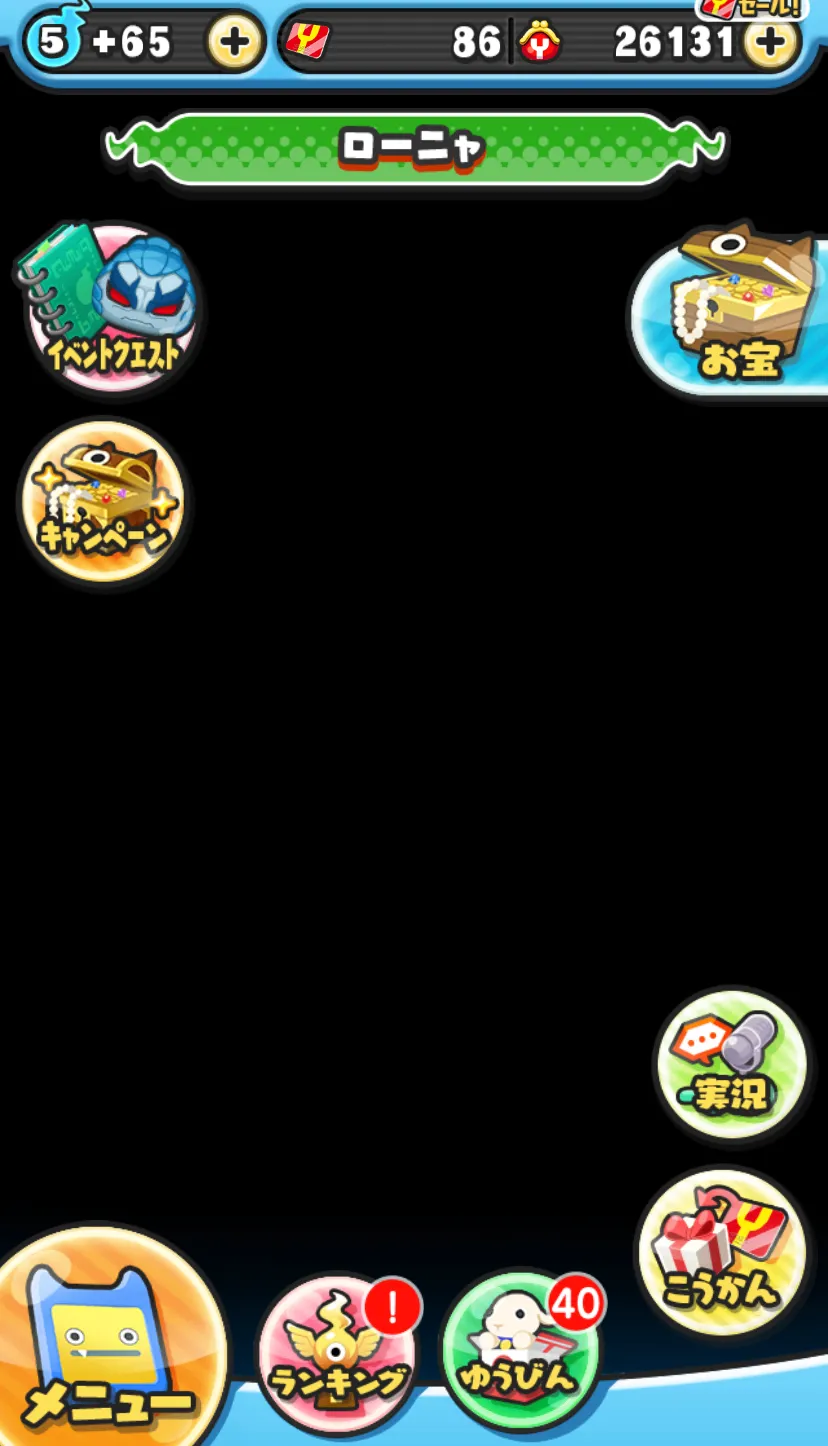Image resolution: width=828 pixels, height=1446 pixels.
Task: Open the キャンペーン campaign button
Action: (x=103, y=502)
